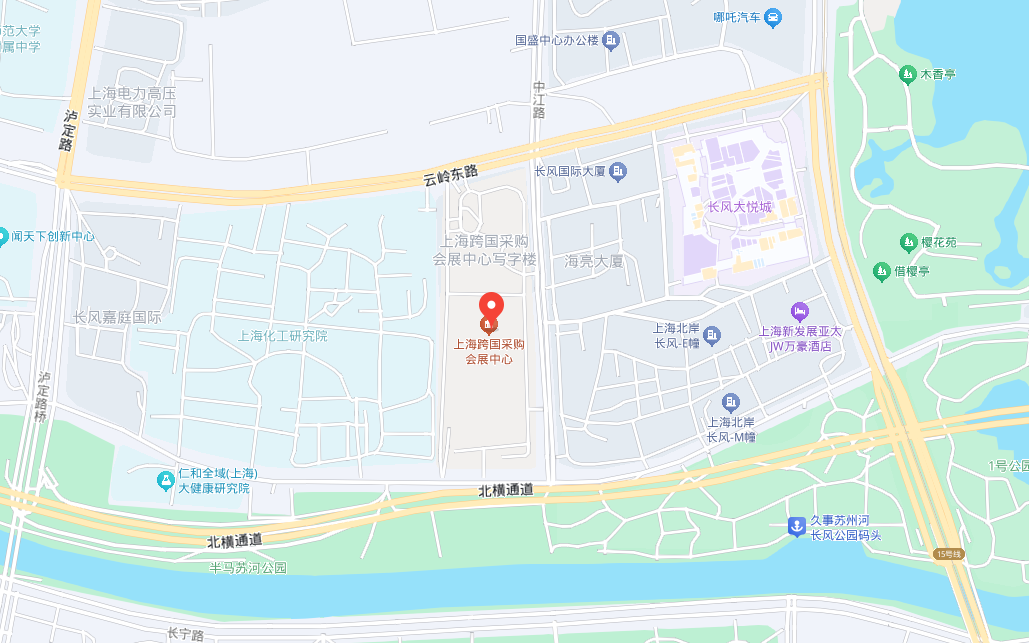Viewport: 1029px width, 643px height.
Task: Open the 闻天下创新中心 marker
Action: pyautogui.click(x=3, y=236)
